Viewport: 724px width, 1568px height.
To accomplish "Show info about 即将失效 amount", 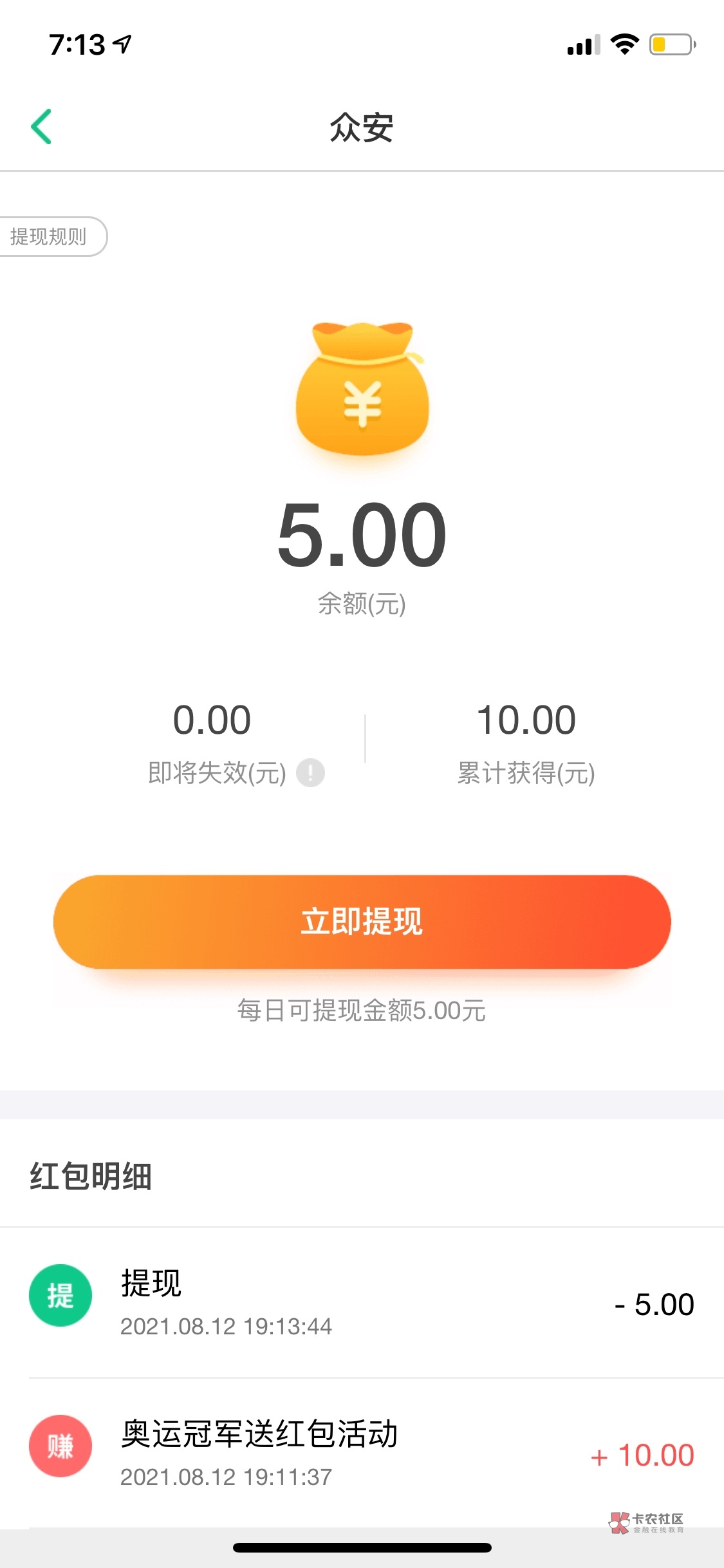I will tap(310, 773).
